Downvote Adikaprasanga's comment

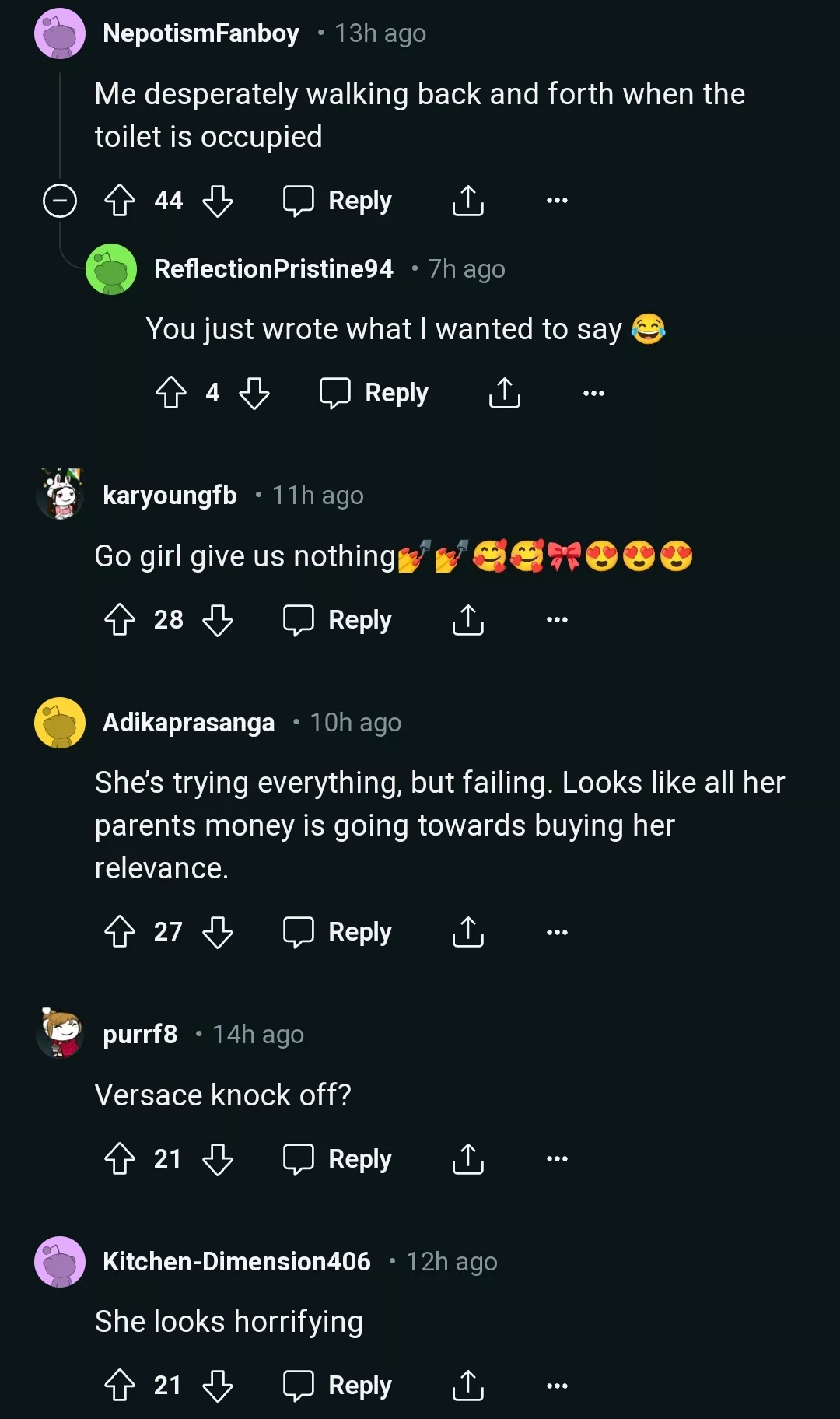[x=218, y=932]
